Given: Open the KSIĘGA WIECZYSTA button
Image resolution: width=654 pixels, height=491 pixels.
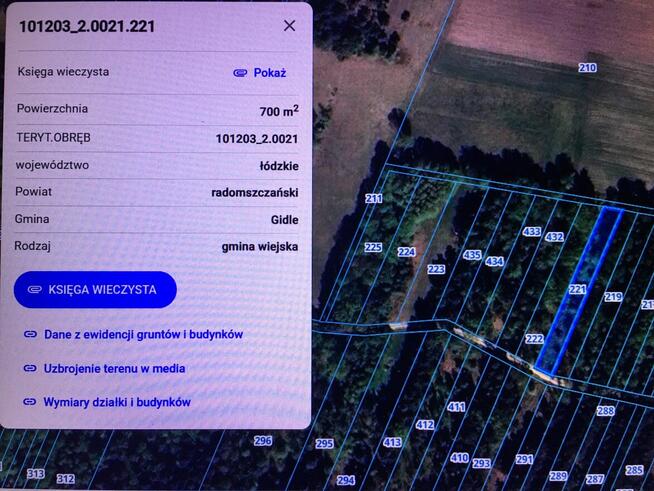Looking at the screenshot, I should coord(95,290).
